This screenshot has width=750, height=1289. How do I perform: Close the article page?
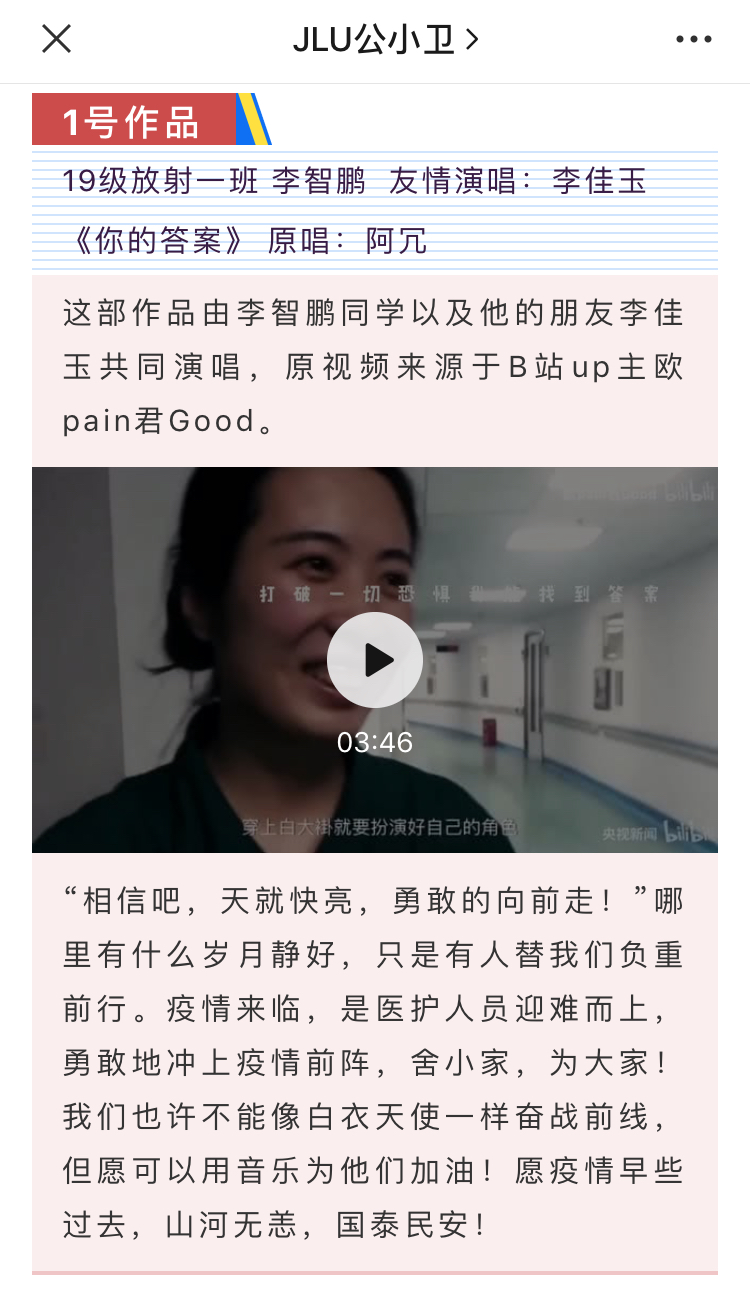(56, 39)
